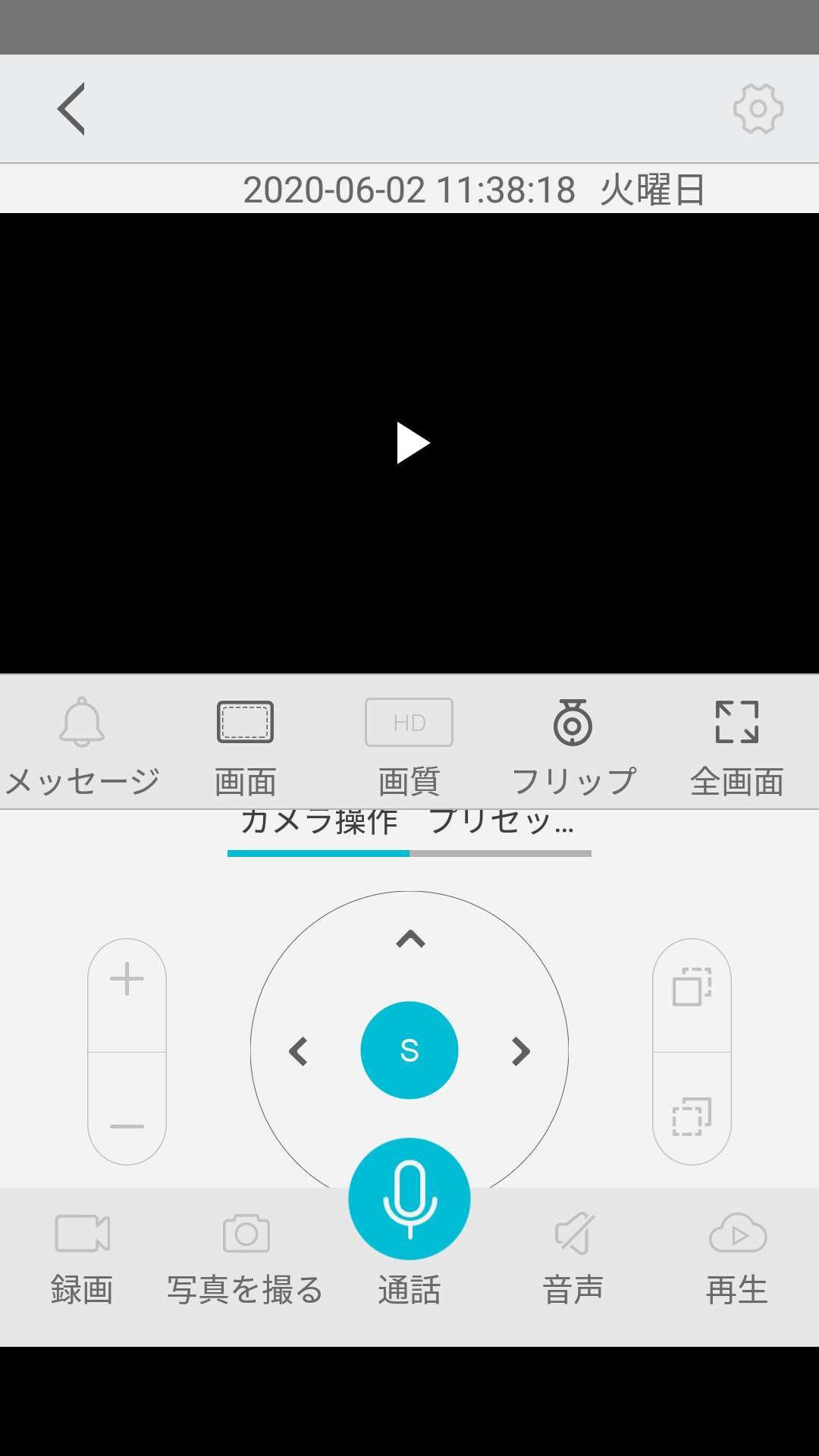Change the 画質 HD quality

click(409, 746)
